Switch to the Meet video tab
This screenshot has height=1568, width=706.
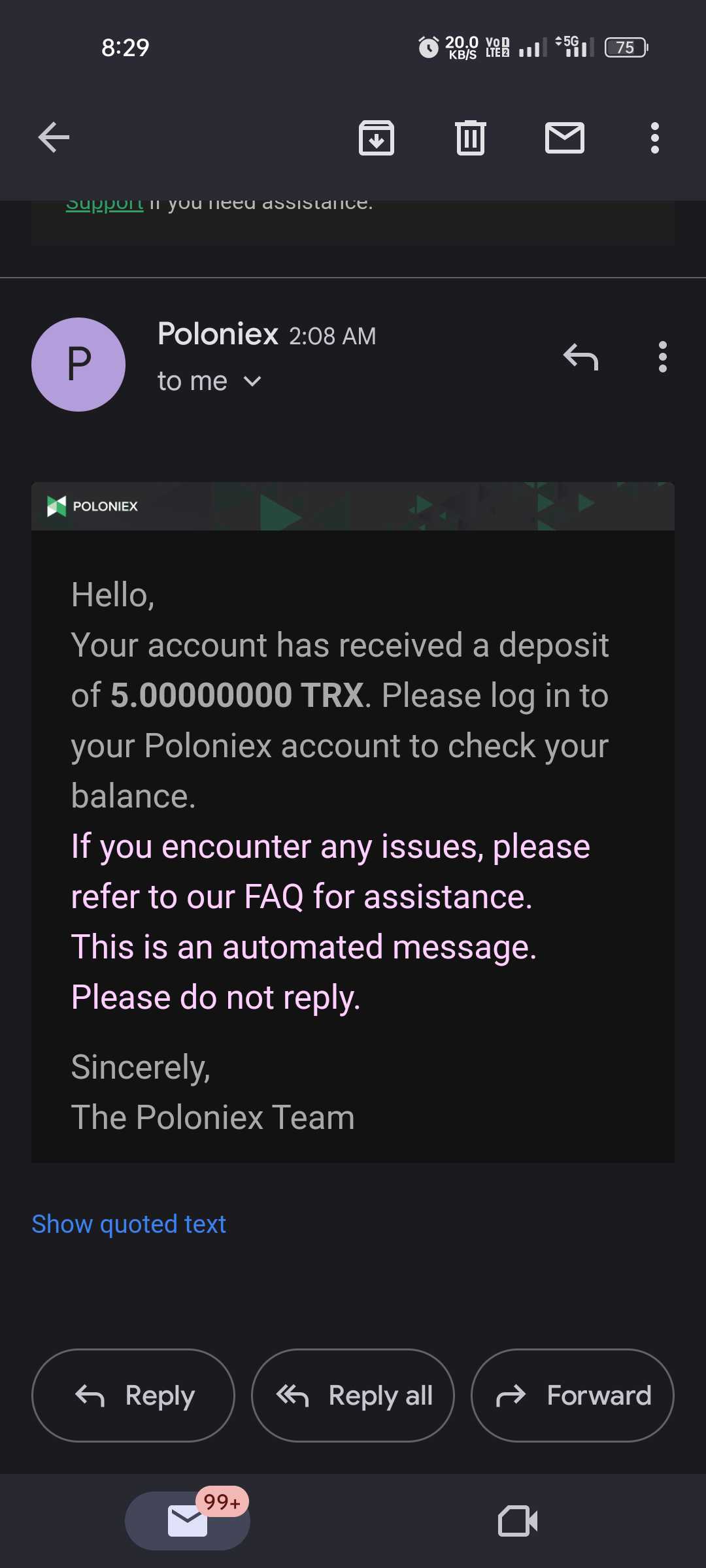point(518,1521)
